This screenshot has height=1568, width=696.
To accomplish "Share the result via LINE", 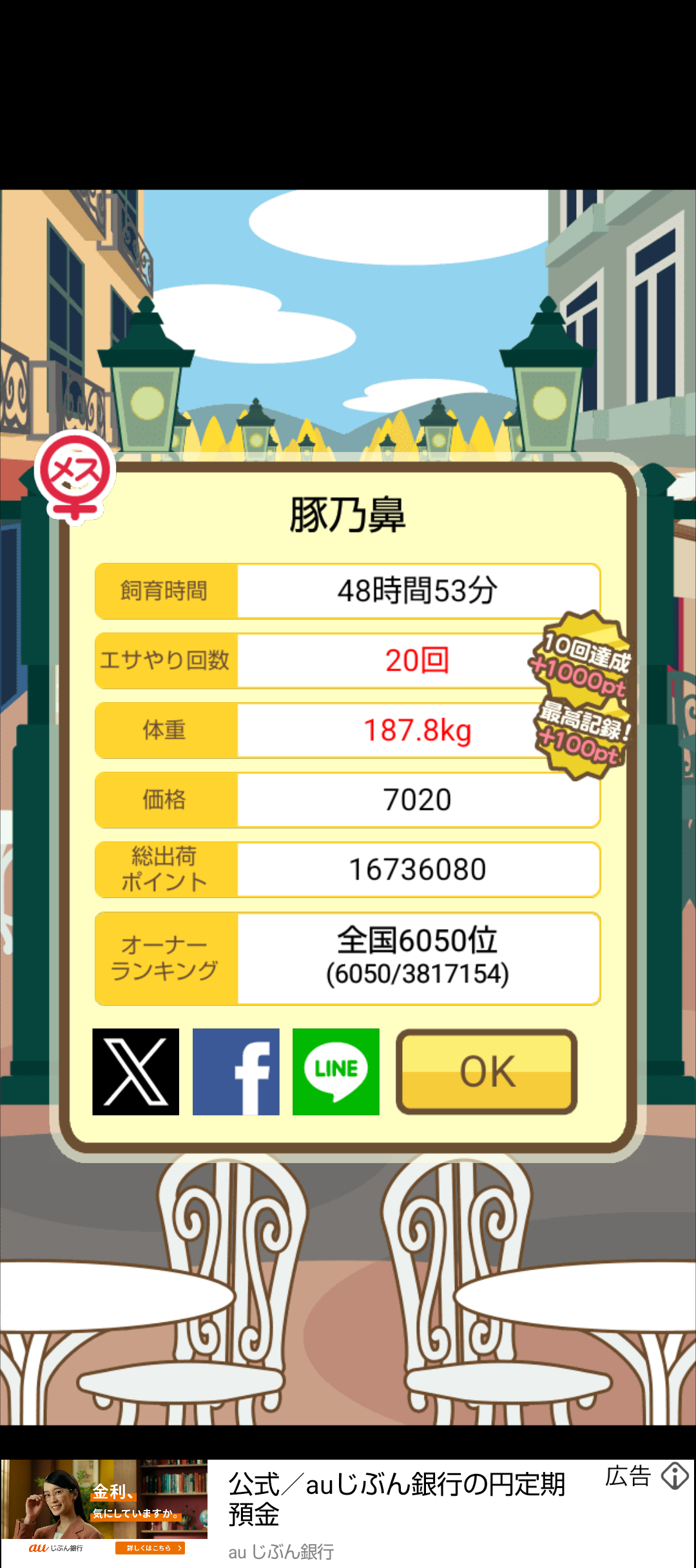I will click(x=336, y=1072).
